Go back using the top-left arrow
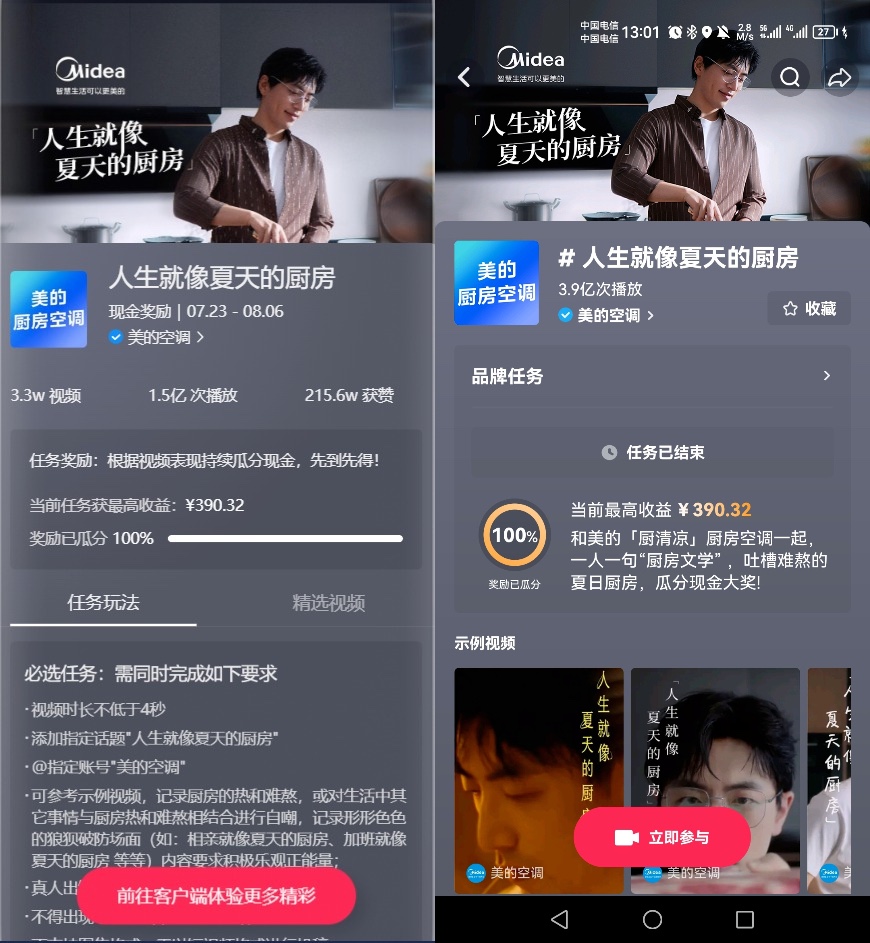Screen dimensions: 870x943 (x=464, y=77)
